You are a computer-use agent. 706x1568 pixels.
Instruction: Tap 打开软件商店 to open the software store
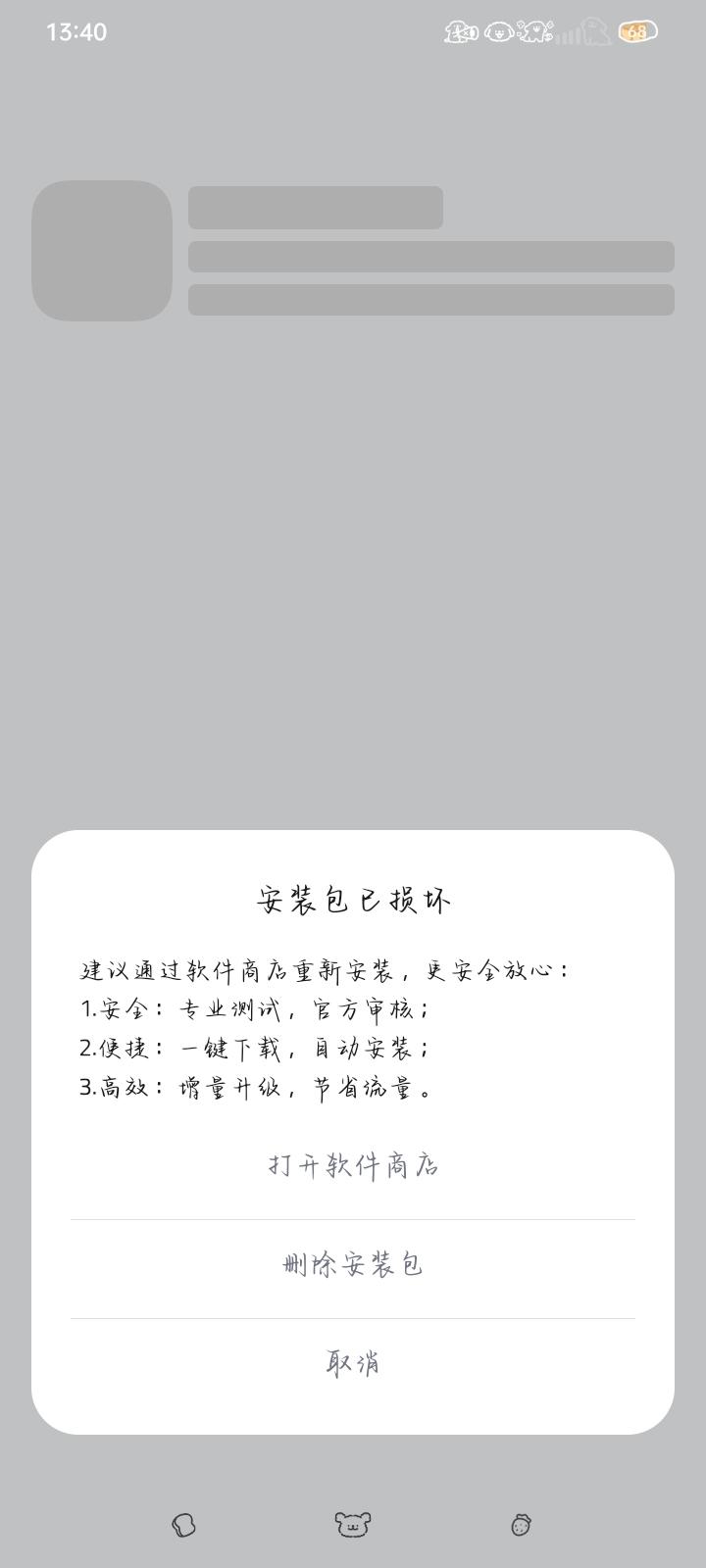pyautogui.click(x=353, y=1166)
